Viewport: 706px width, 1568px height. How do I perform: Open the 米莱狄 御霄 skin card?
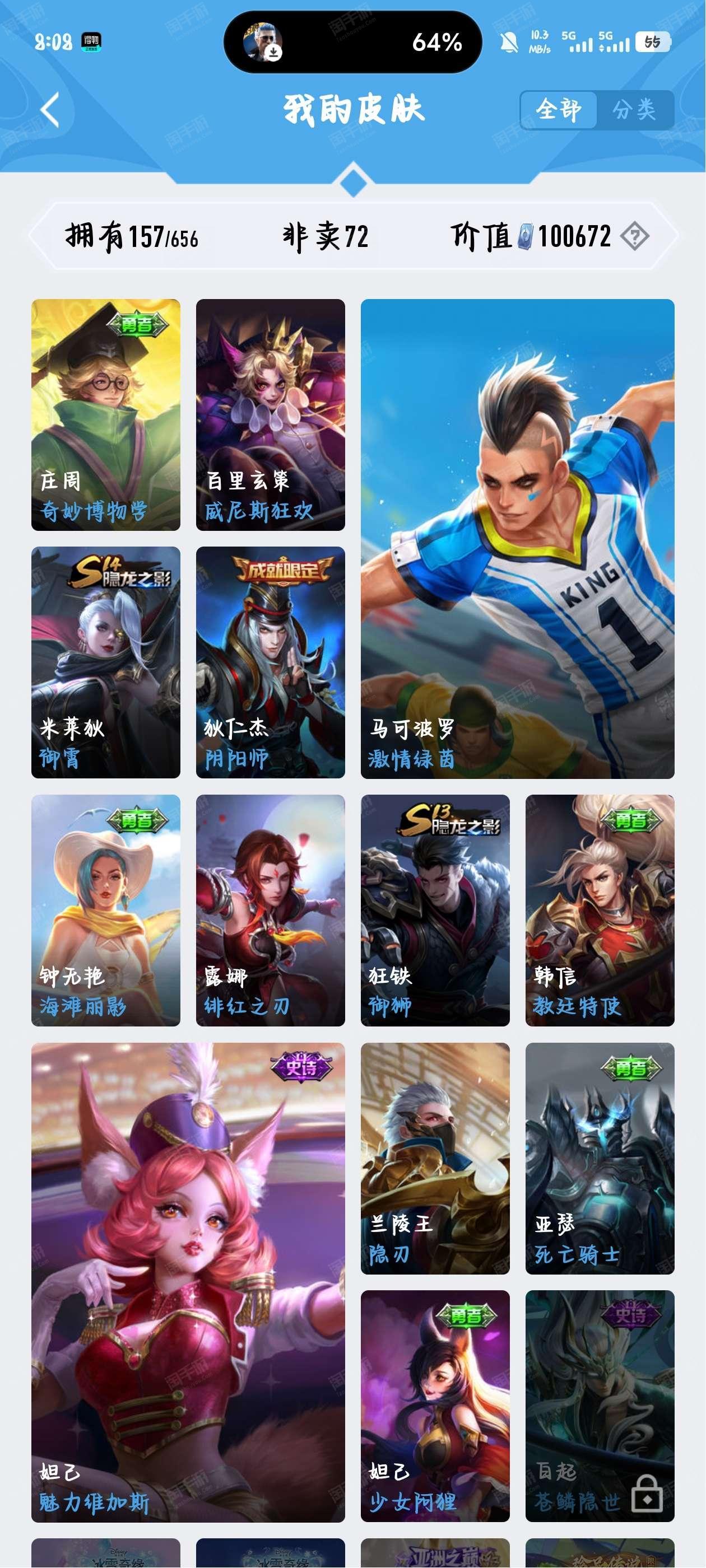click(106, 662)
